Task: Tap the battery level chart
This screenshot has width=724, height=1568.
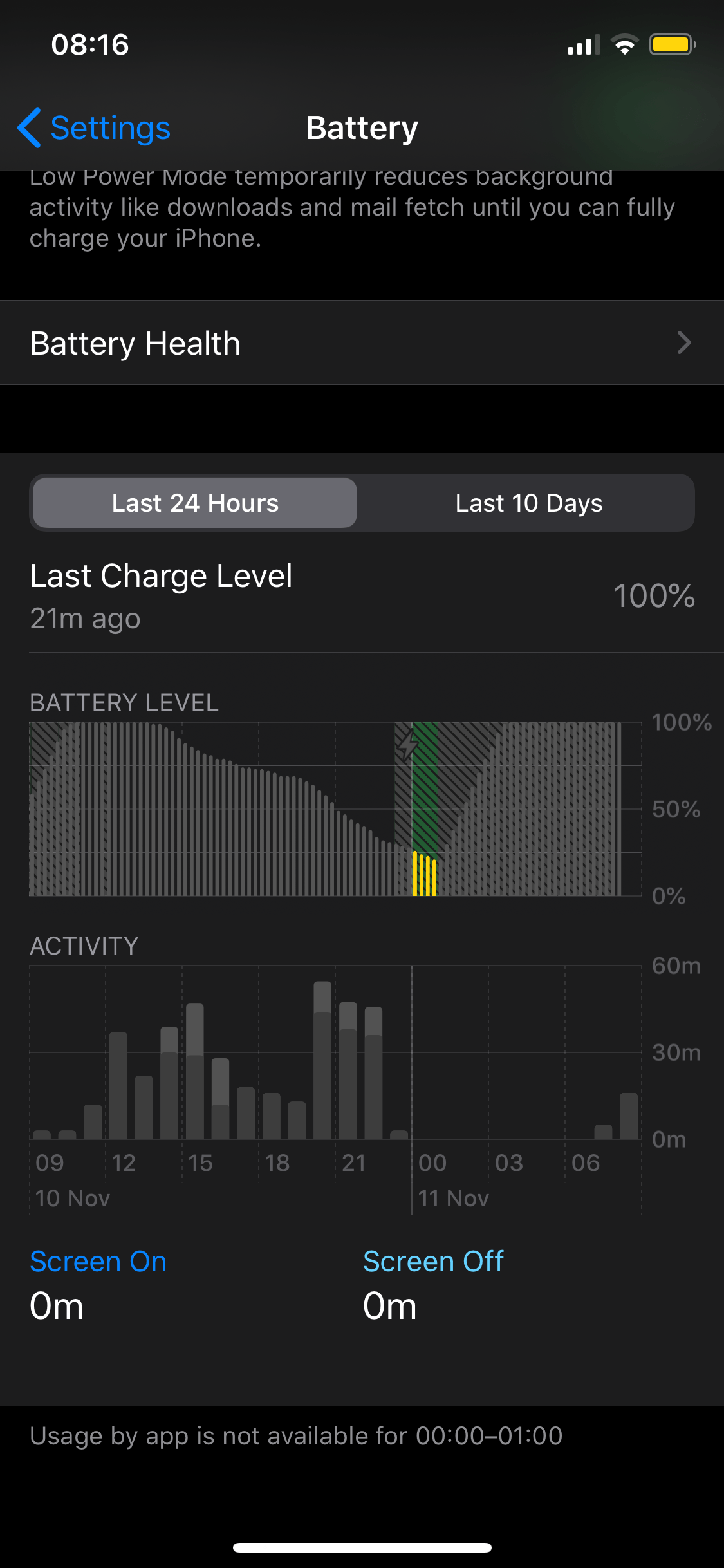Action: [x=335, y=809]
